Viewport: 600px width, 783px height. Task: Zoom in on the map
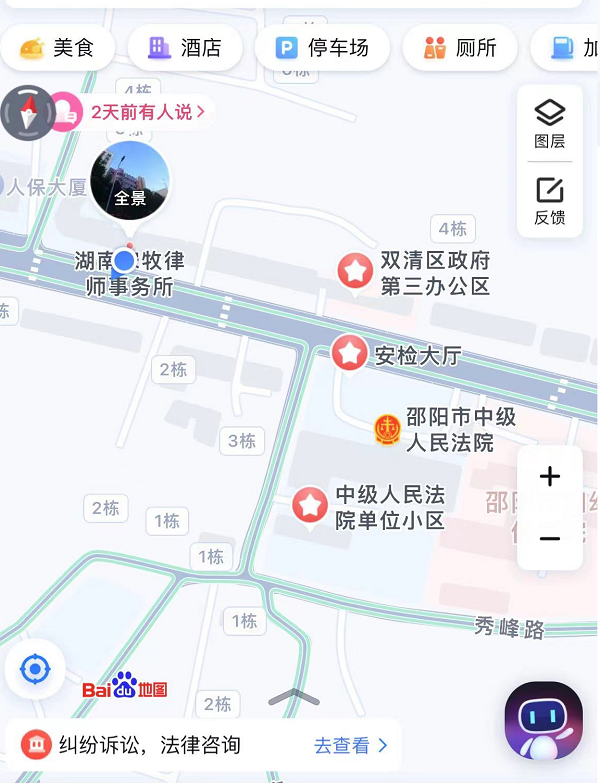[550, 477]
